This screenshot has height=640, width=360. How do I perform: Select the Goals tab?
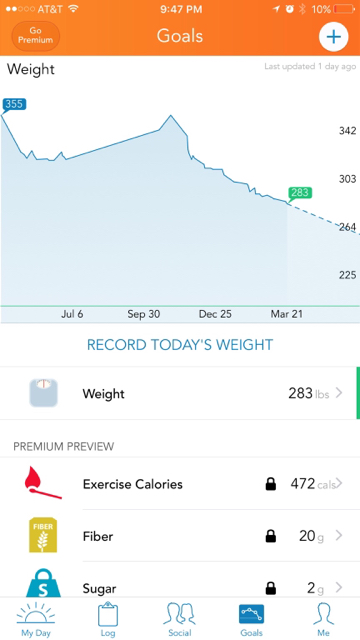tap(251, 619)
